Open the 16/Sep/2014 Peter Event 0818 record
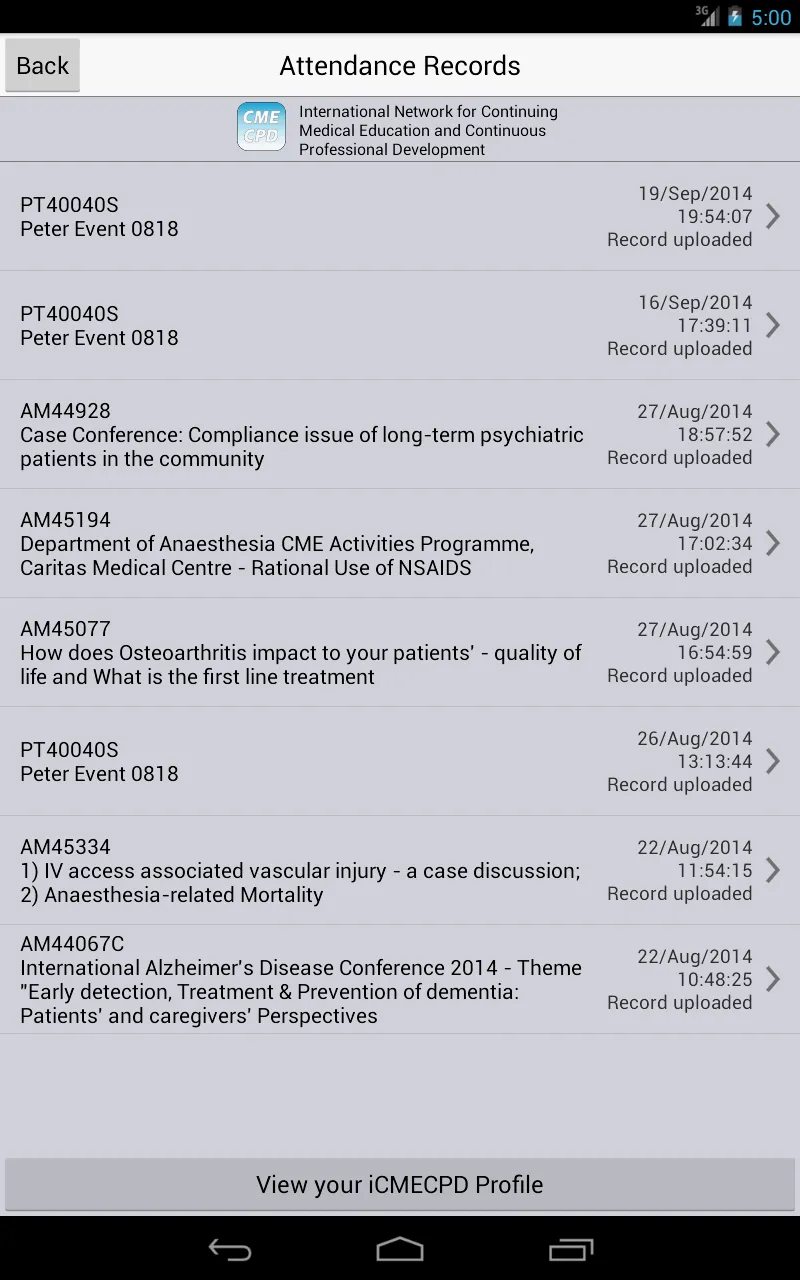Screen dimensions: 800x1280 400,325
